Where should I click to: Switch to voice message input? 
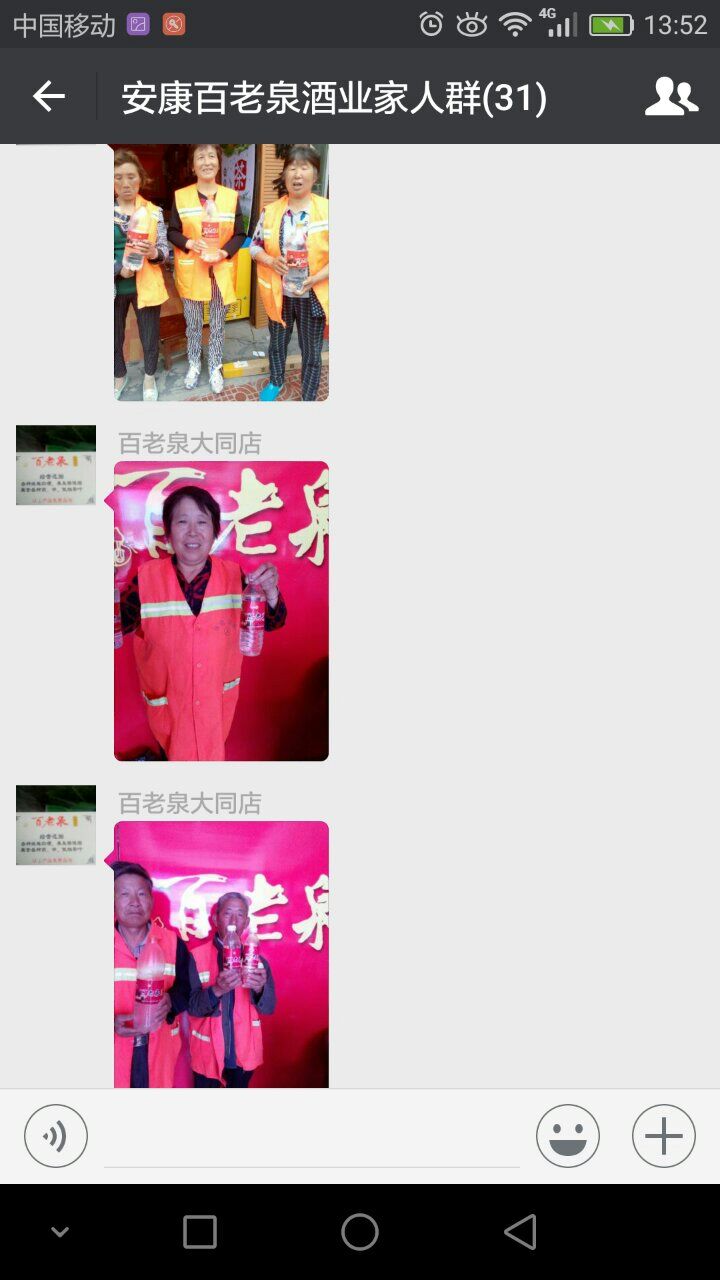pos(56,1136)
